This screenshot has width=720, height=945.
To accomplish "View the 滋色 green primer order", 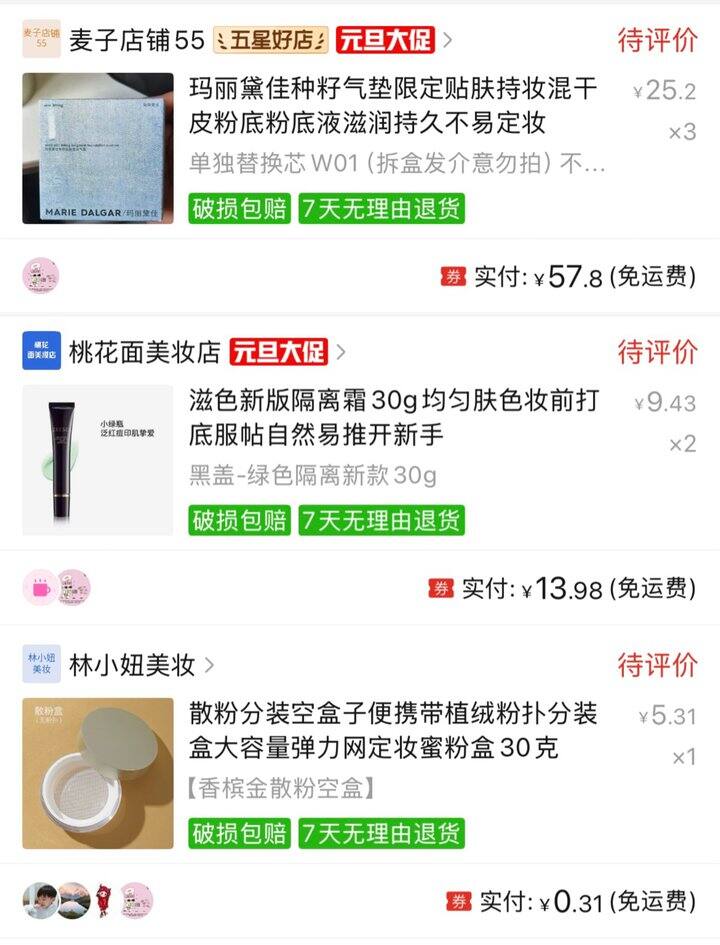I will click(98, 460).
